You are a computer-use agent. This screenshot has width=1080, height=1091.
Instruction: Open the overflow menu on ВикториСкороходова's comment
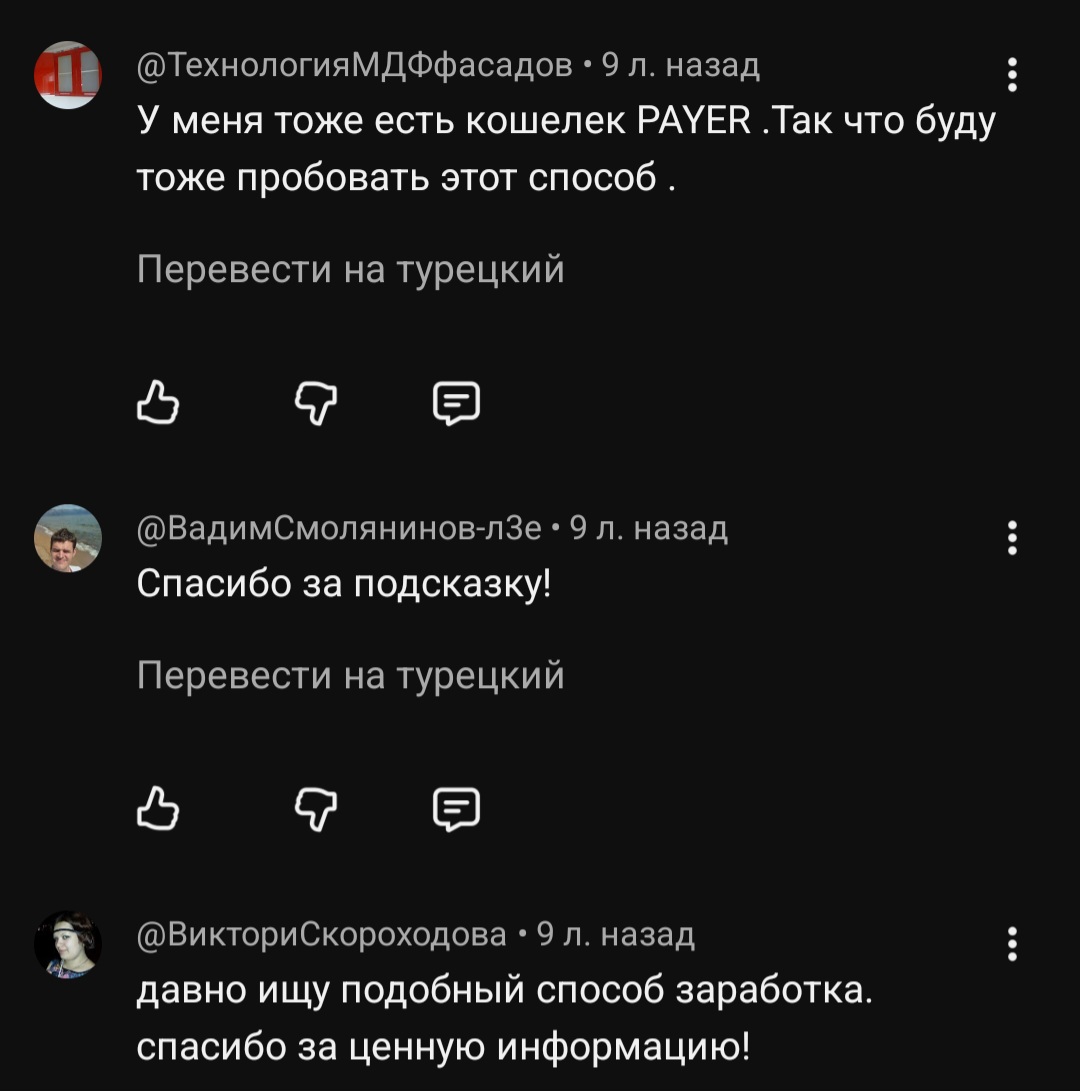click(1012, 944)
